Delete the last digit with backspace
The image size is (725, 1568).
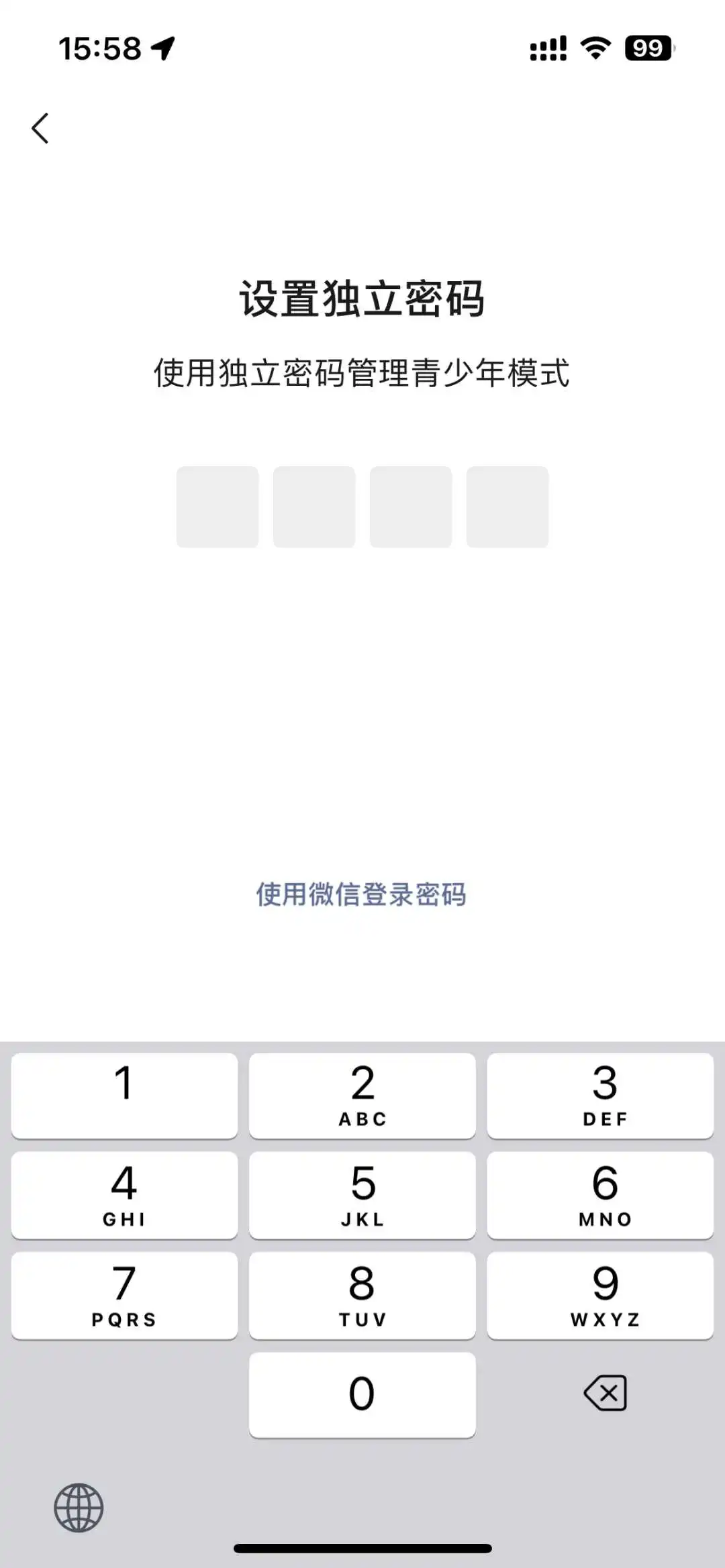(606, 1393)
